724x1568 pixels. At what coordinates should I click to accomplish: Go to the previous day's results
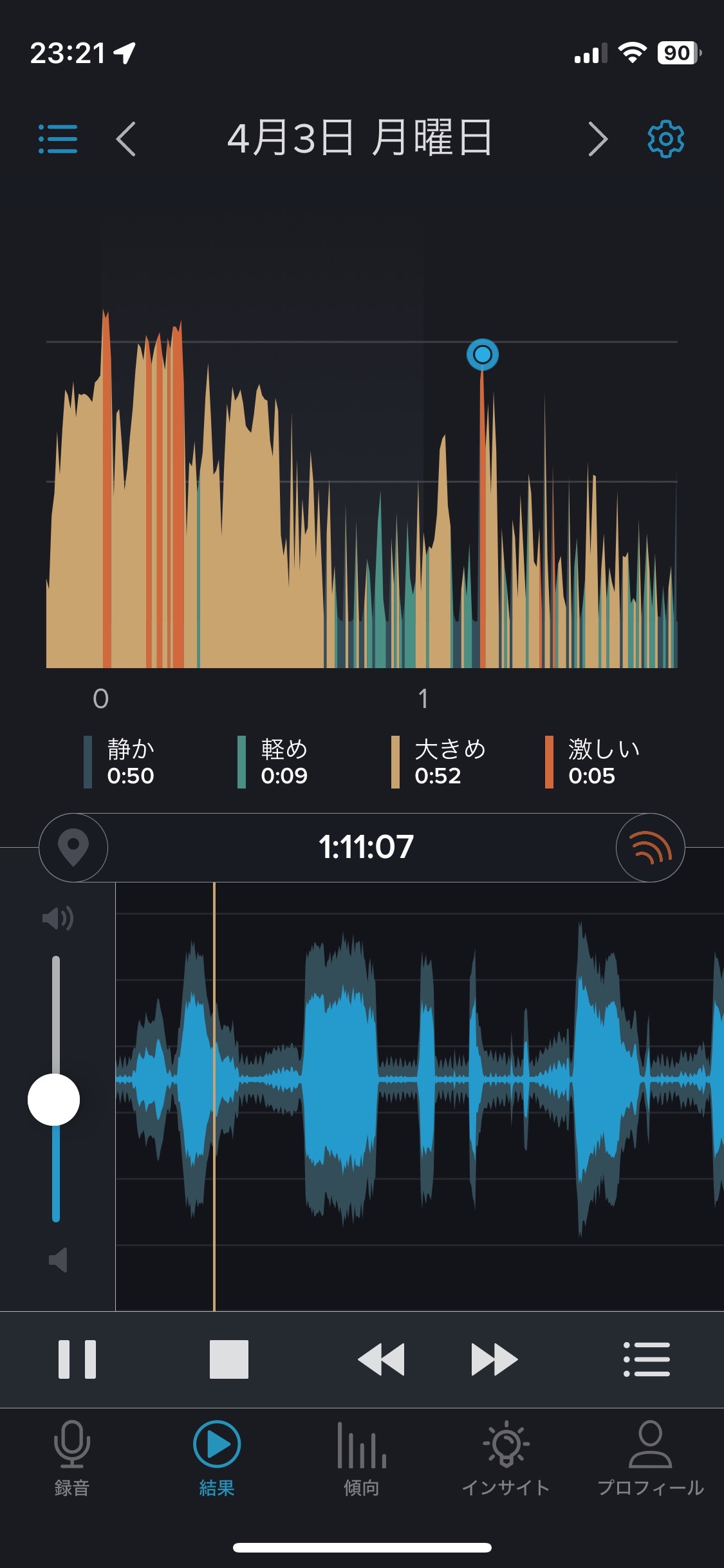point(126,139)
